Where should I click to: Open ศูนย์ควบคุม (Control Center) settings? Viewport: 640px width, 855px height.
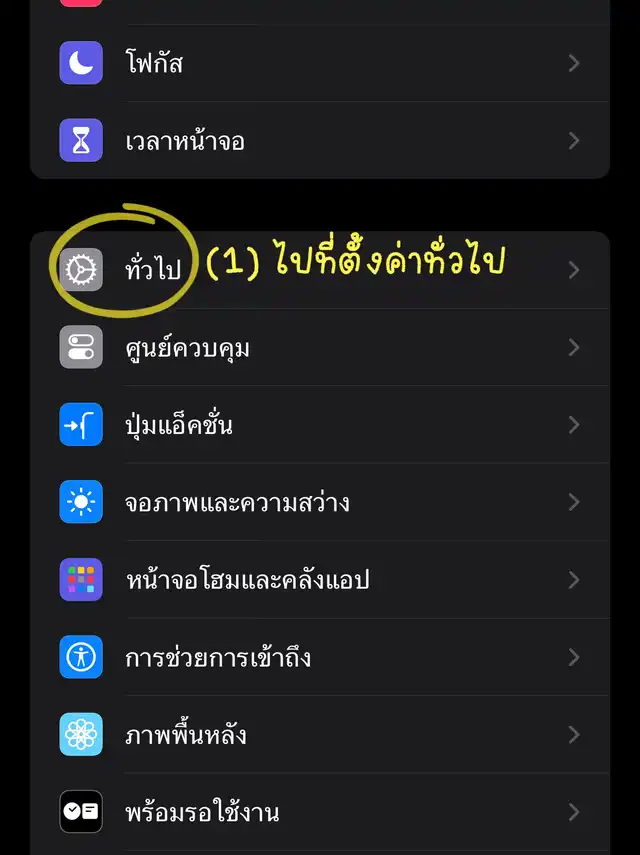320,348
